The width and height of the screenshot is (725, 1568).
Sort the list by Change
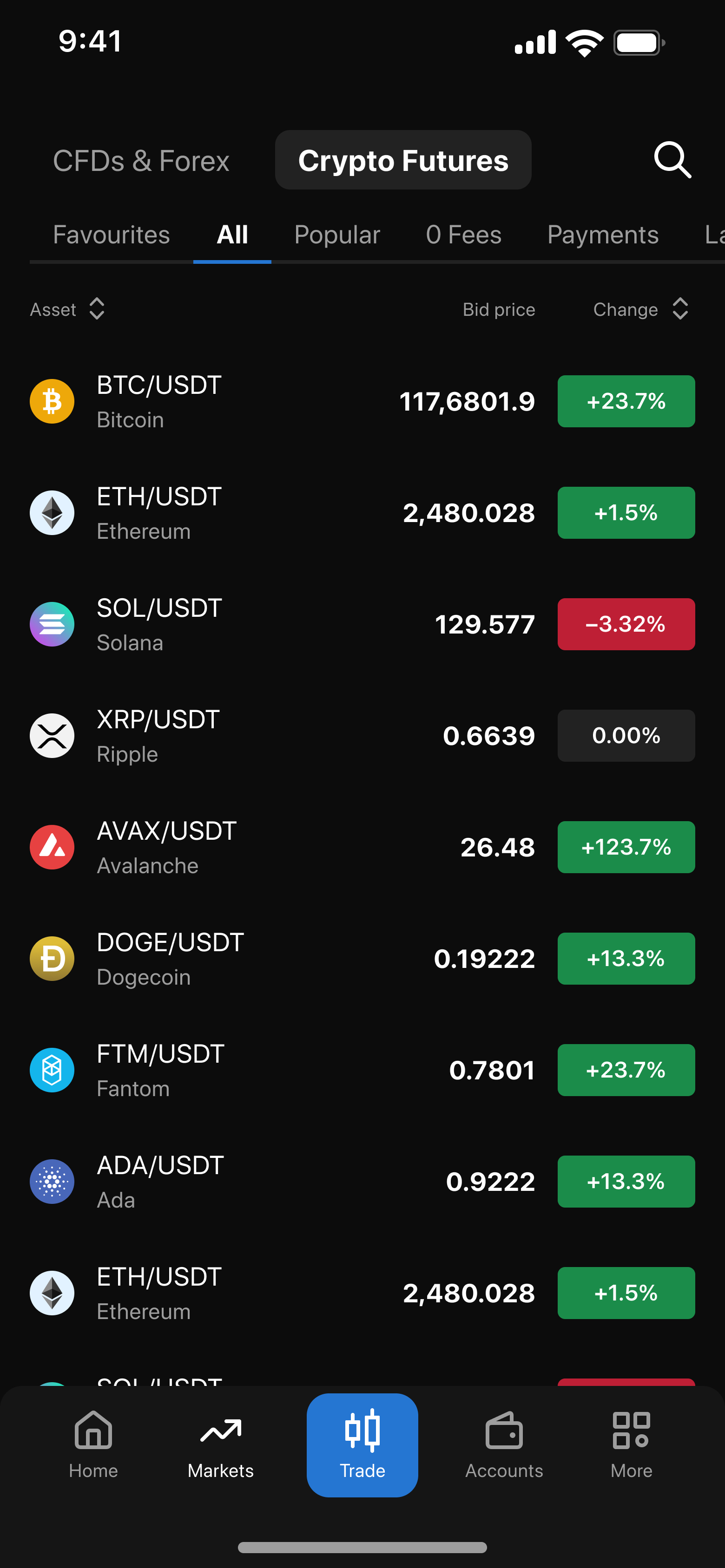[639, 309]
